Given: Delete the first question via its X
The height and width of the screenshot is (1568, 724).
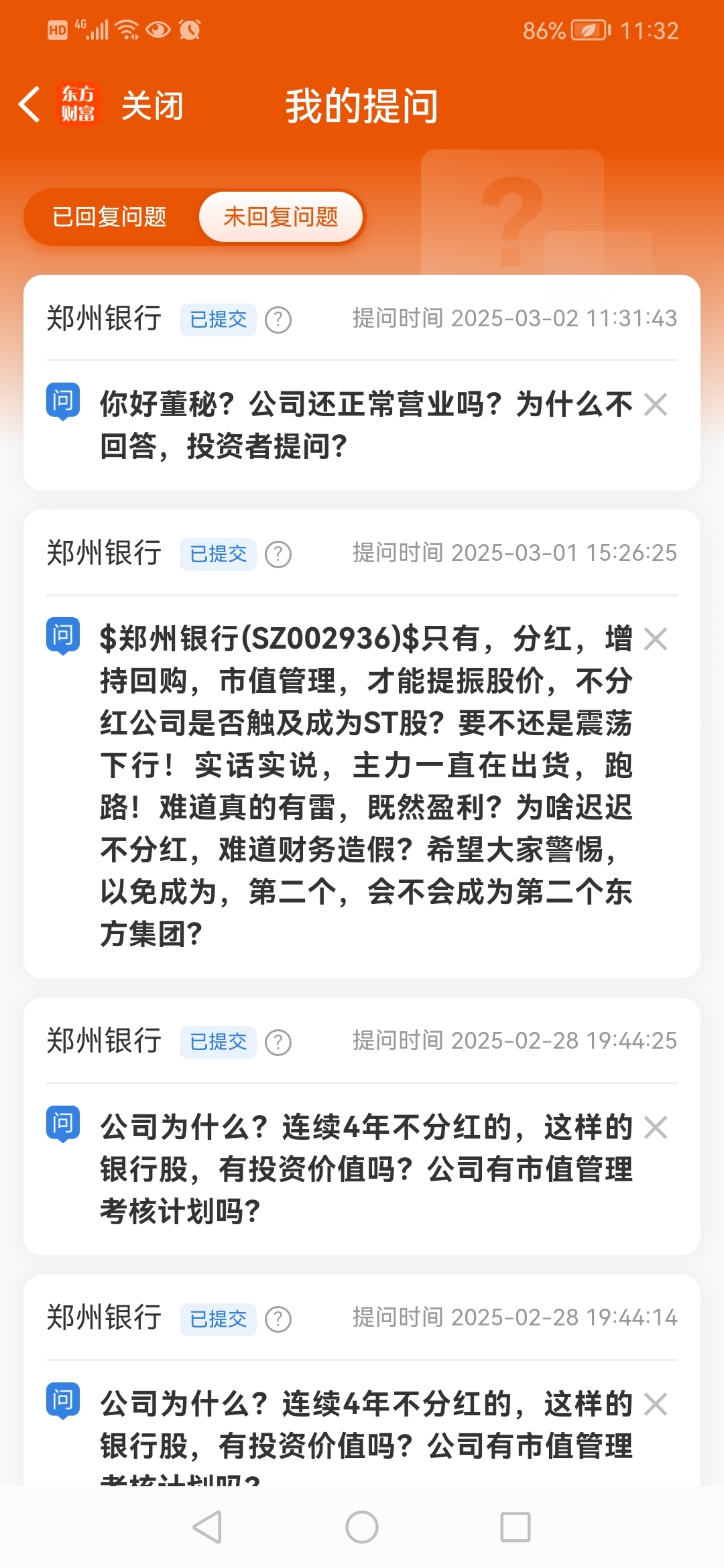Looking at the screenshot, I should tap(656, 403).
